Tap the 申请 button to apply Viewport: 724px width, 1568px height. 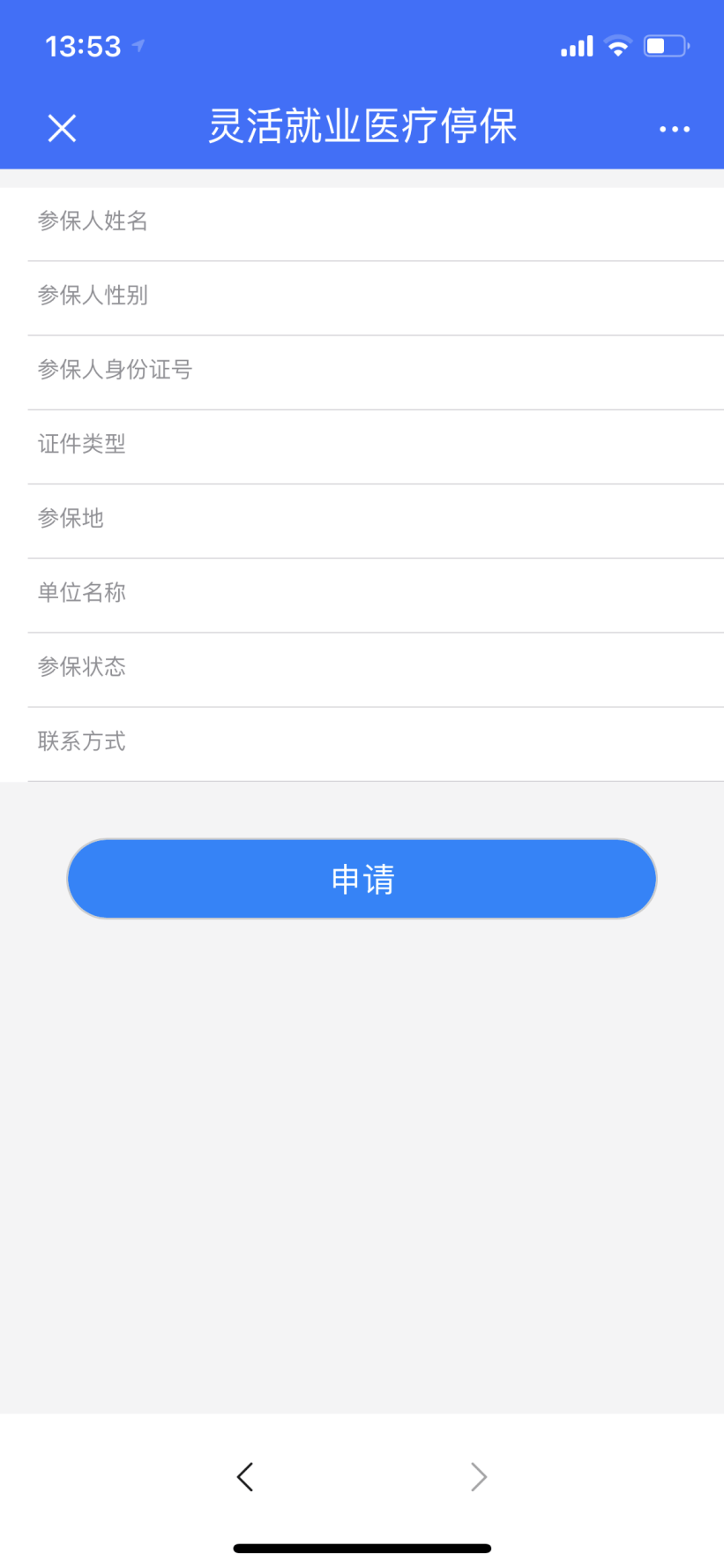point(362,878)
